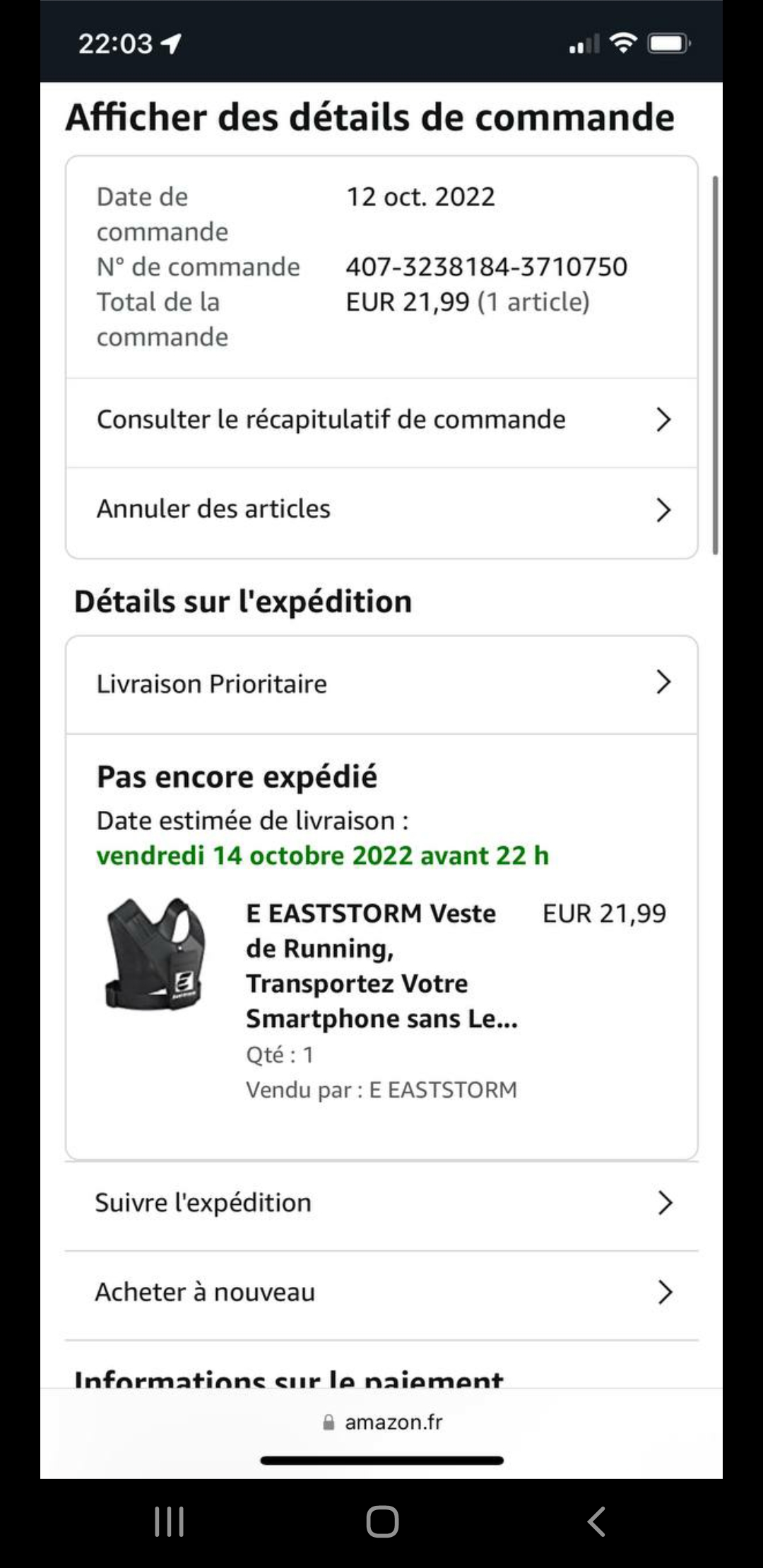This screenshot has height=1568, width=763.
Task: Select Suivre l'expédition
Action: (381, 1204)
